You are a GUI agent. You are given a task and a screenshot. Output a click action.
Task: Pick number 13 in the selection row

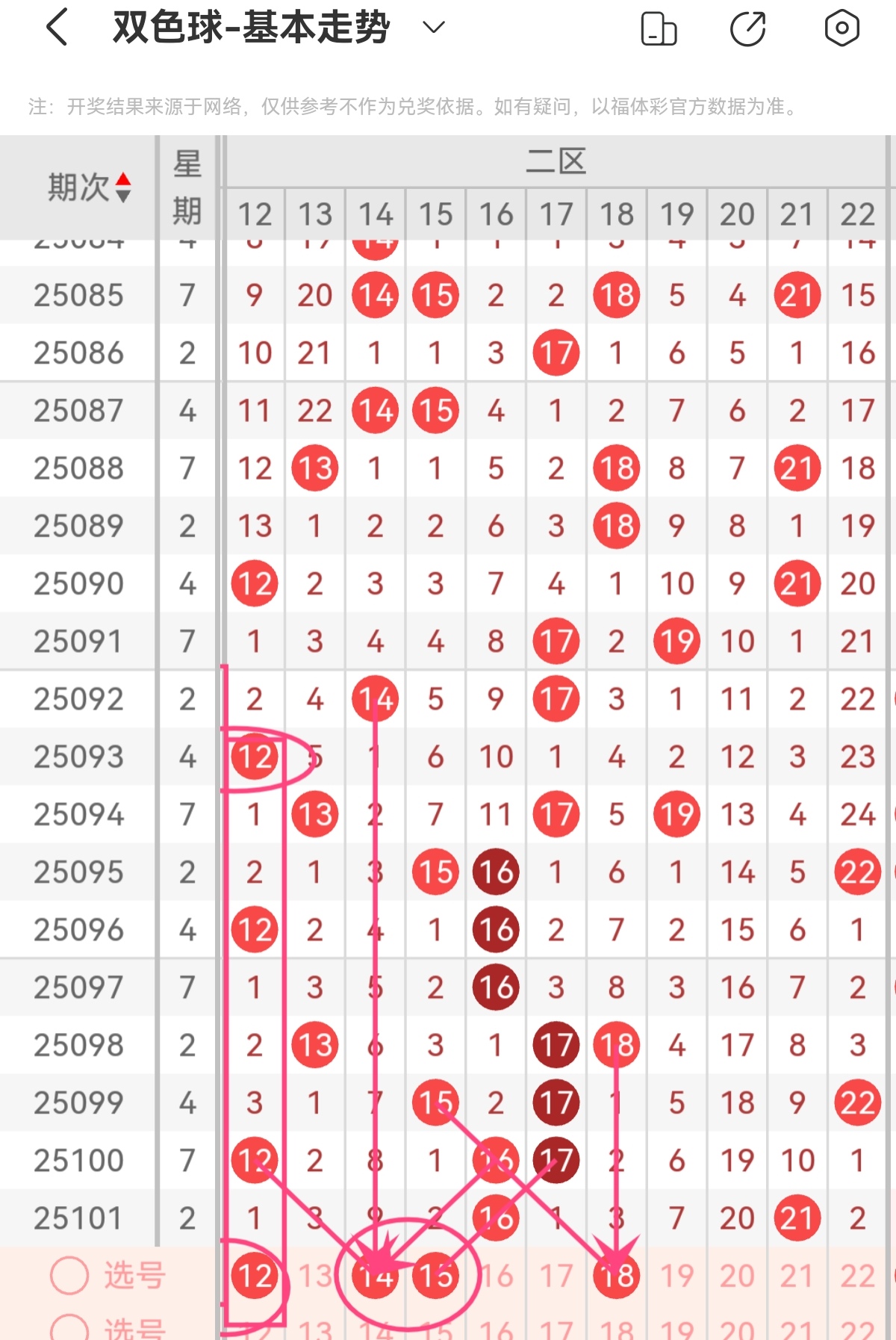(x=315, y=1276)
